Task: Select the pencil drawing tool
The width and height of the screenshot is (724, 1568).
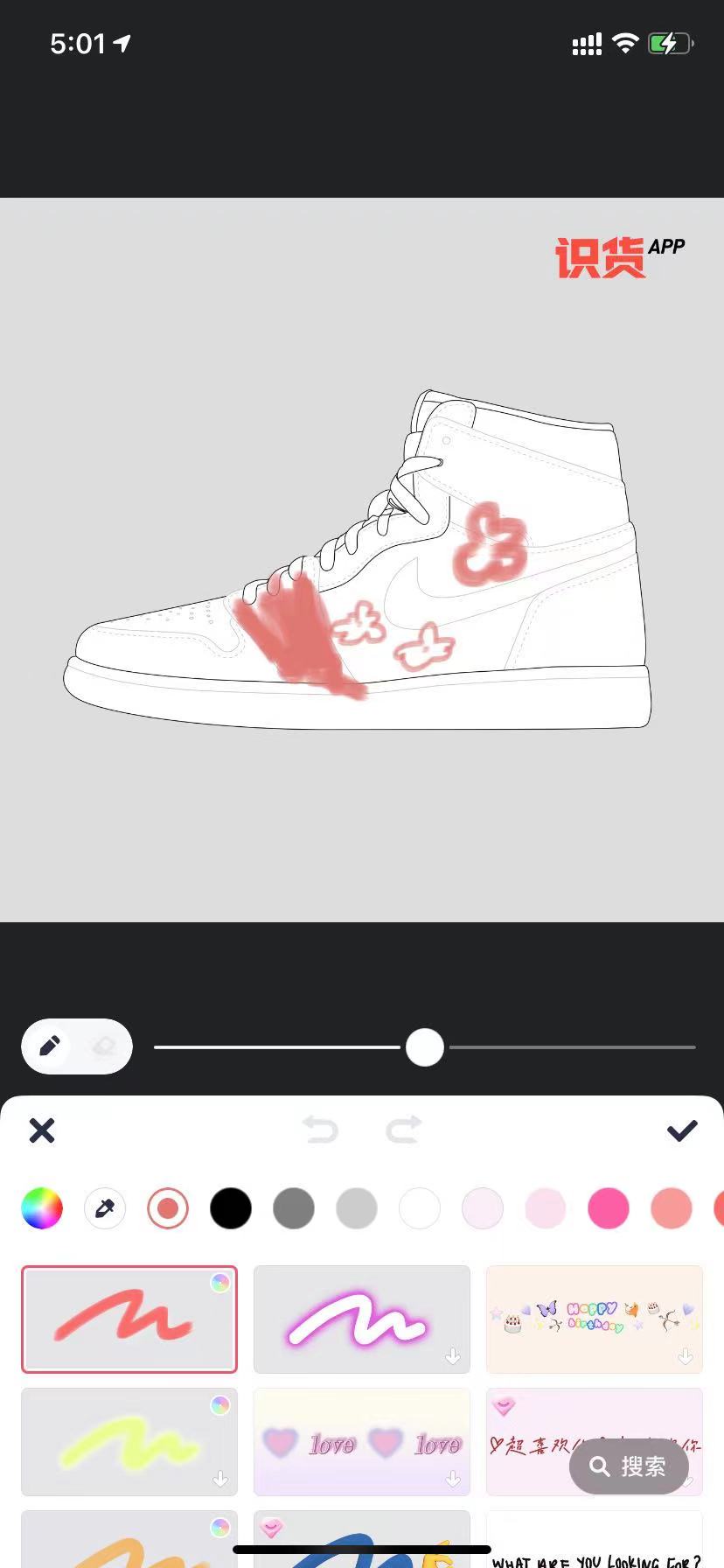Action: 50,1046
